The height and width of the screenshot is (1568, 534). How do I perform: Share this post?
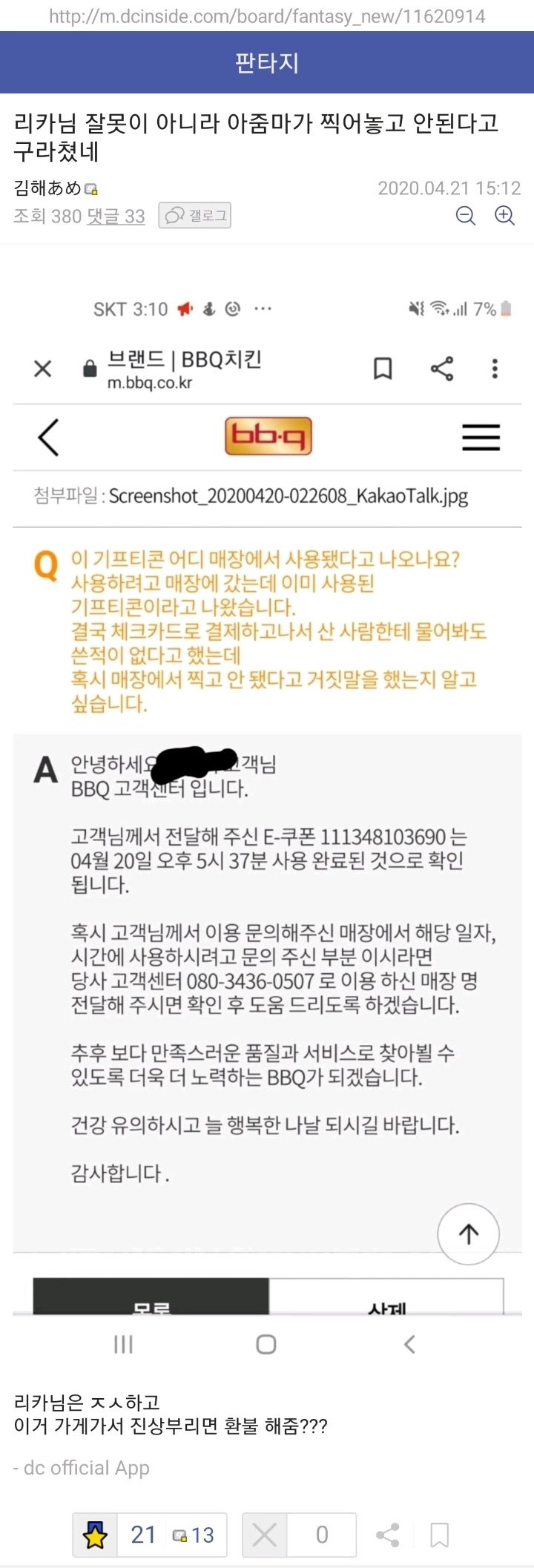pyautogui.click(x=387, y=1535)
